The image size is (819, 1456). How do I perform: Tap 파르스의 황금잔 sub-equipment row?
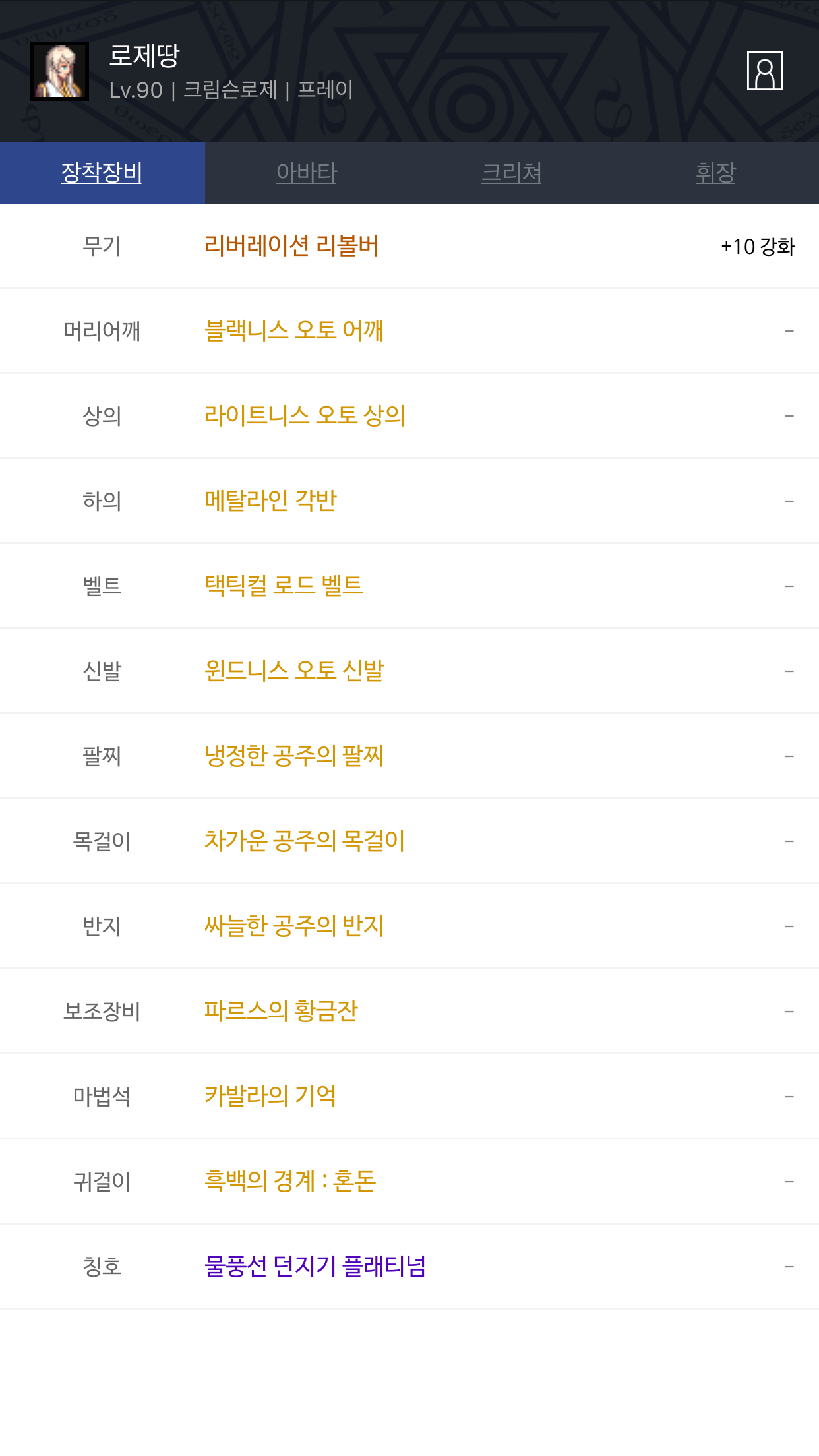[409, 1011]
